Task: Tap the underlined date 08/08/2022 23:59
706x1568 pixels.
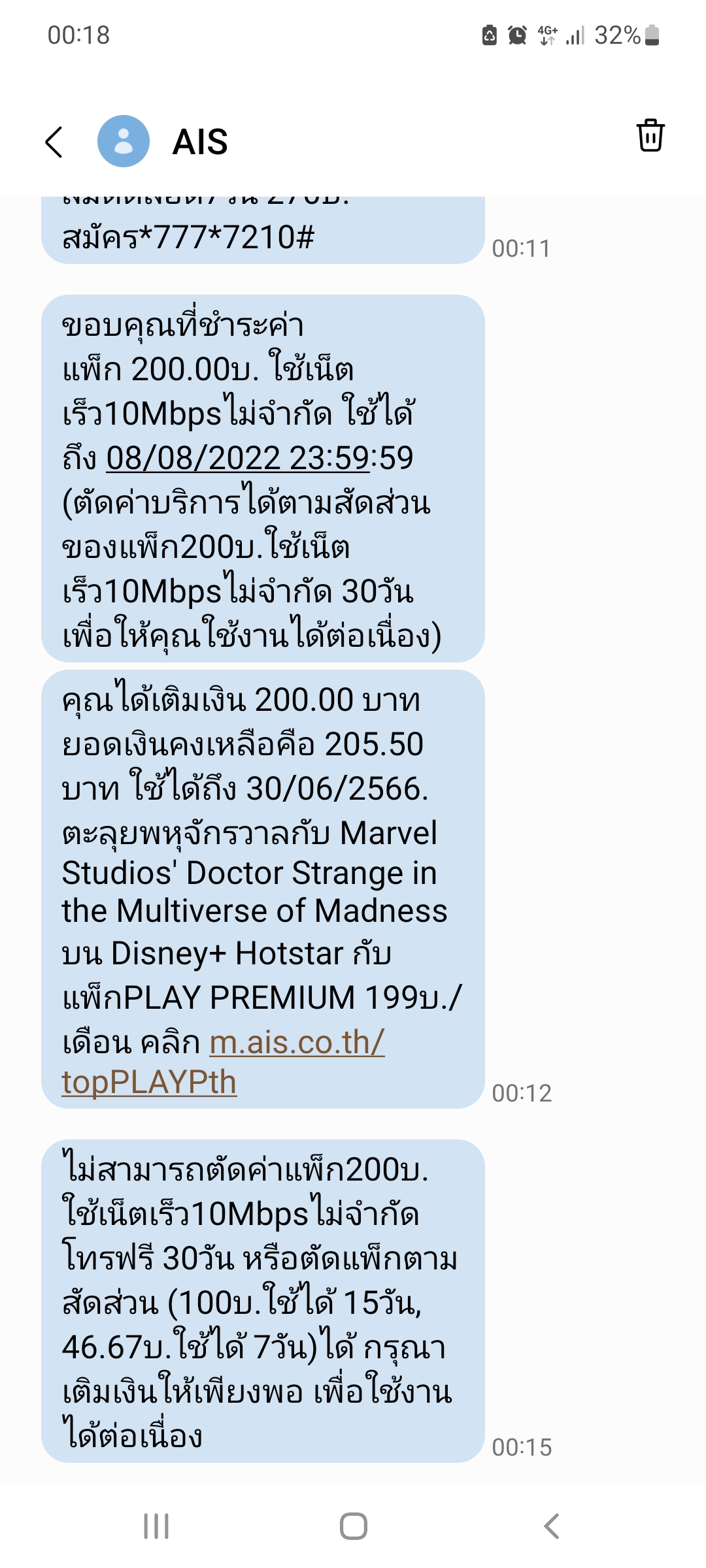Action: pyautogui.click(x=238, y=458)
